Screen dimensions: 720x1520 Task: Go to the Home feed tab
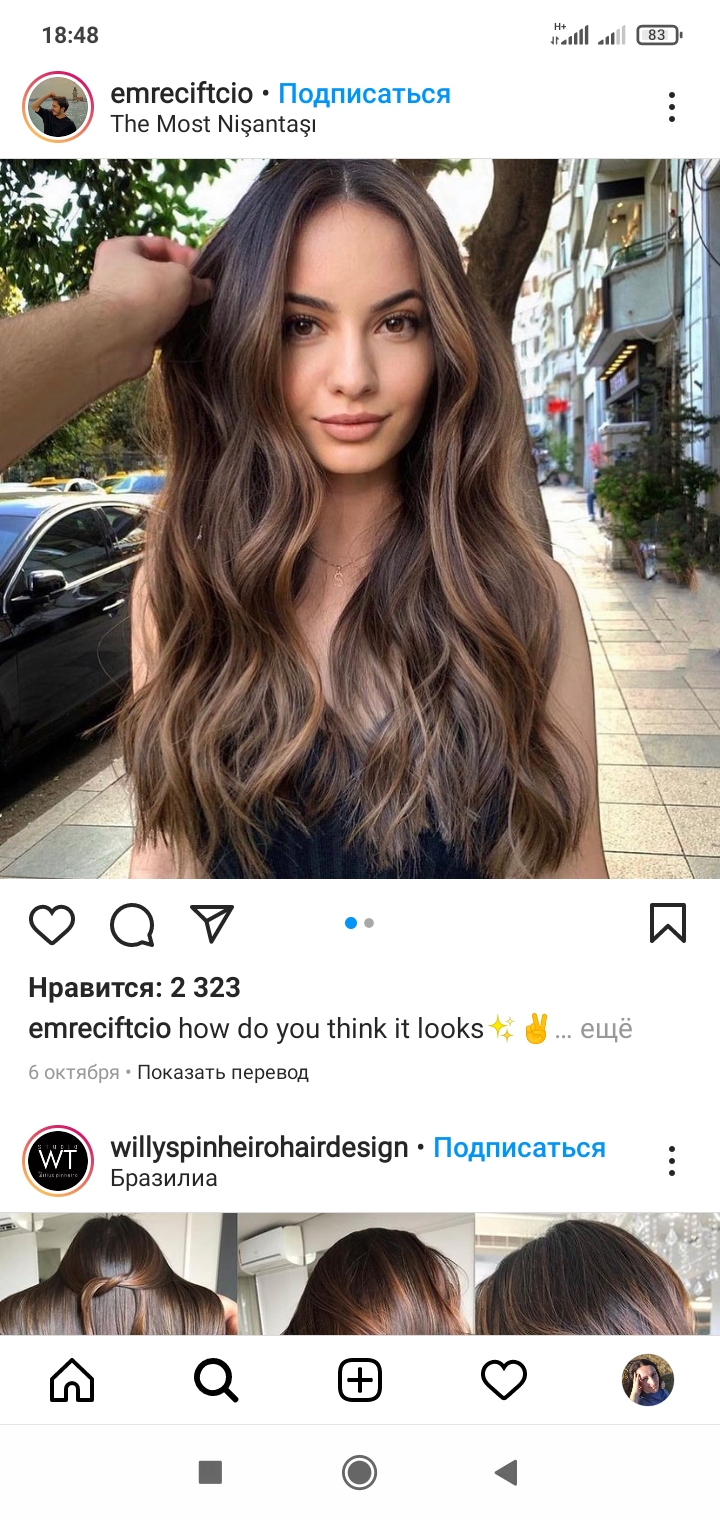point(72,1381)
